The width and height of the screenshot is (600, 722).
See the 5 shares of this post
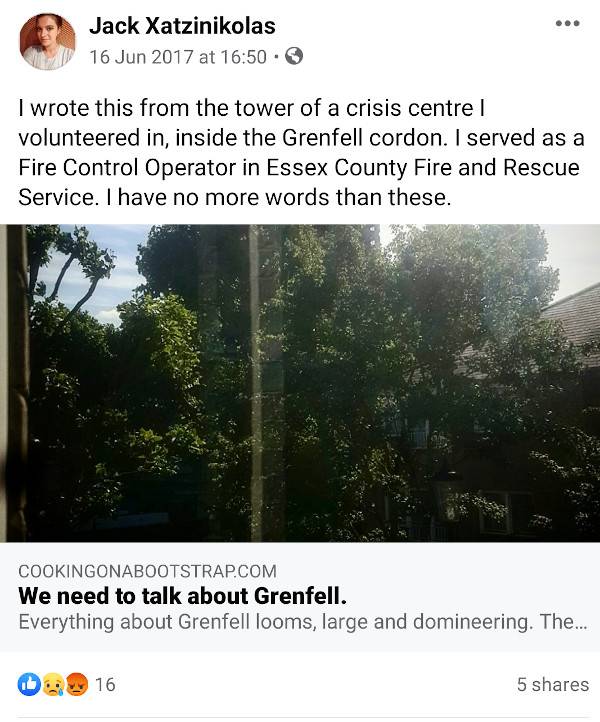coord(552,685)
